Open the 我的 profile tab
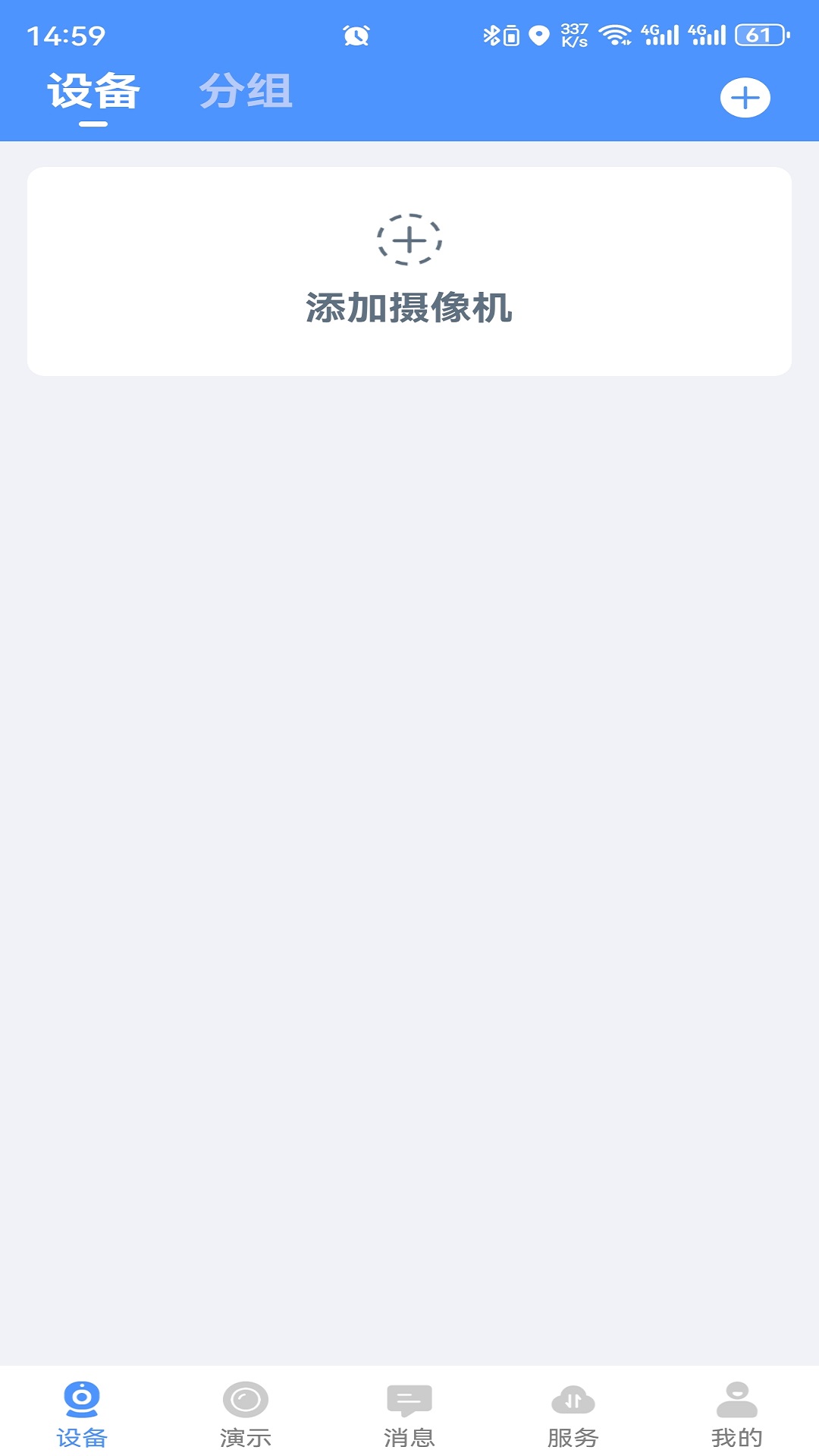819x1456 pixels. (736, 1414)
